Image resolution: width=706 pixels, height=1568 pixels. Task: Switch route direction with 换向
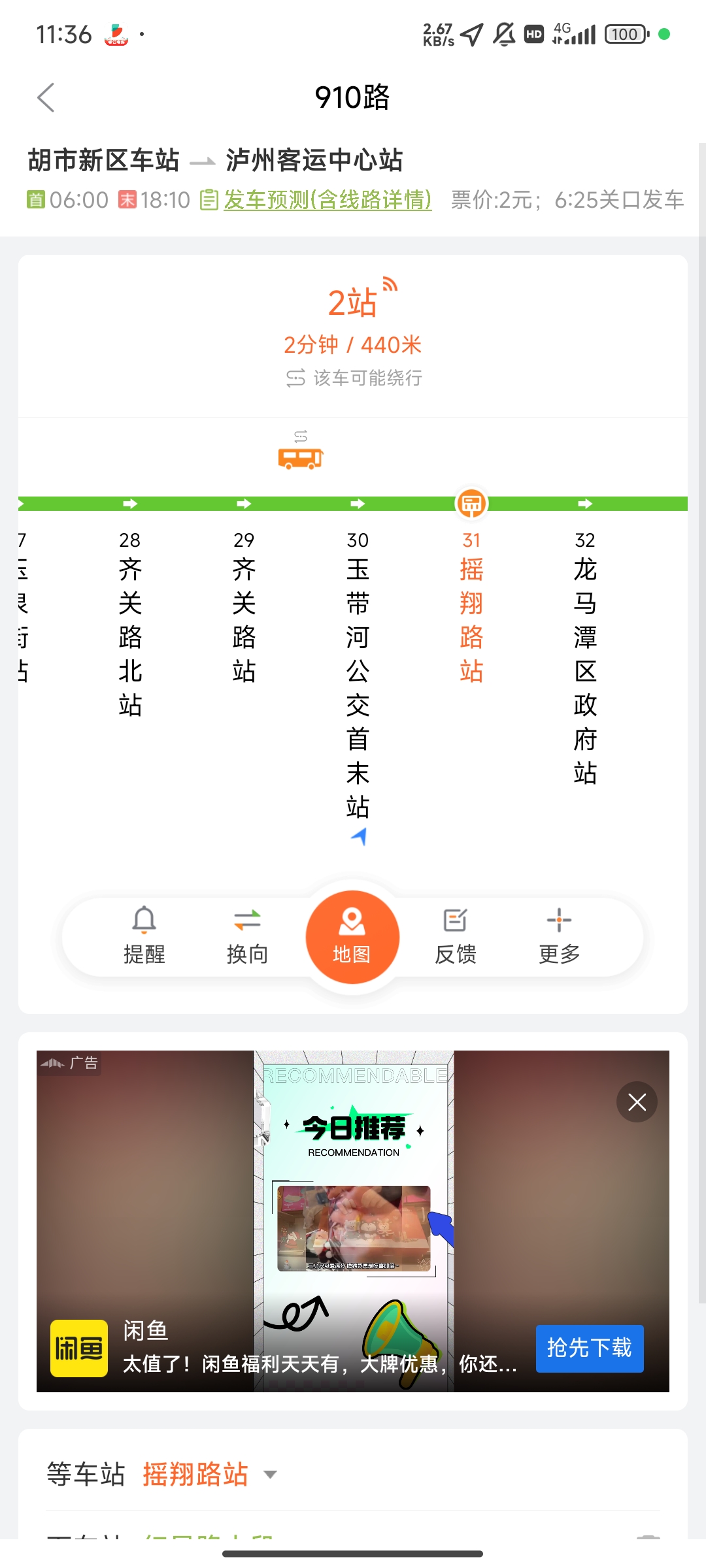[x=247, y=936]
